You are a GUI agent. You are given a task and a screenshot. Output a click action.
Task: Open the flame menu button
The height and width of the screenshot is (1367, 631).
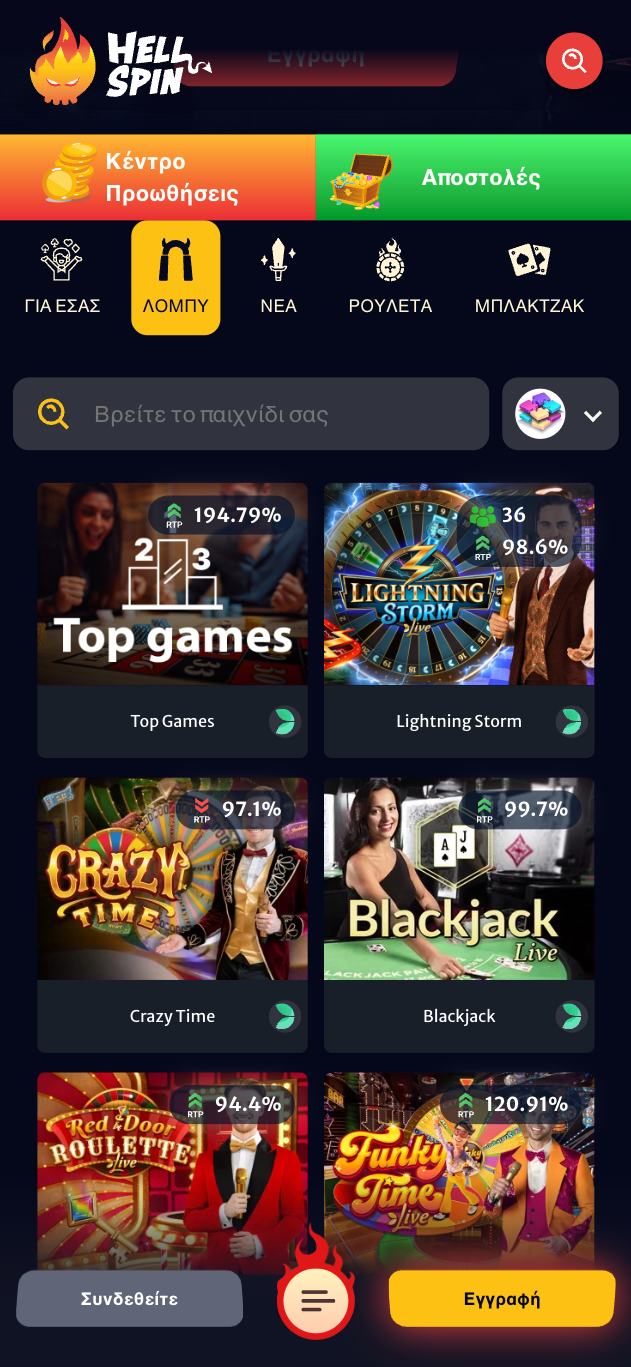[x=317, y=1299]
